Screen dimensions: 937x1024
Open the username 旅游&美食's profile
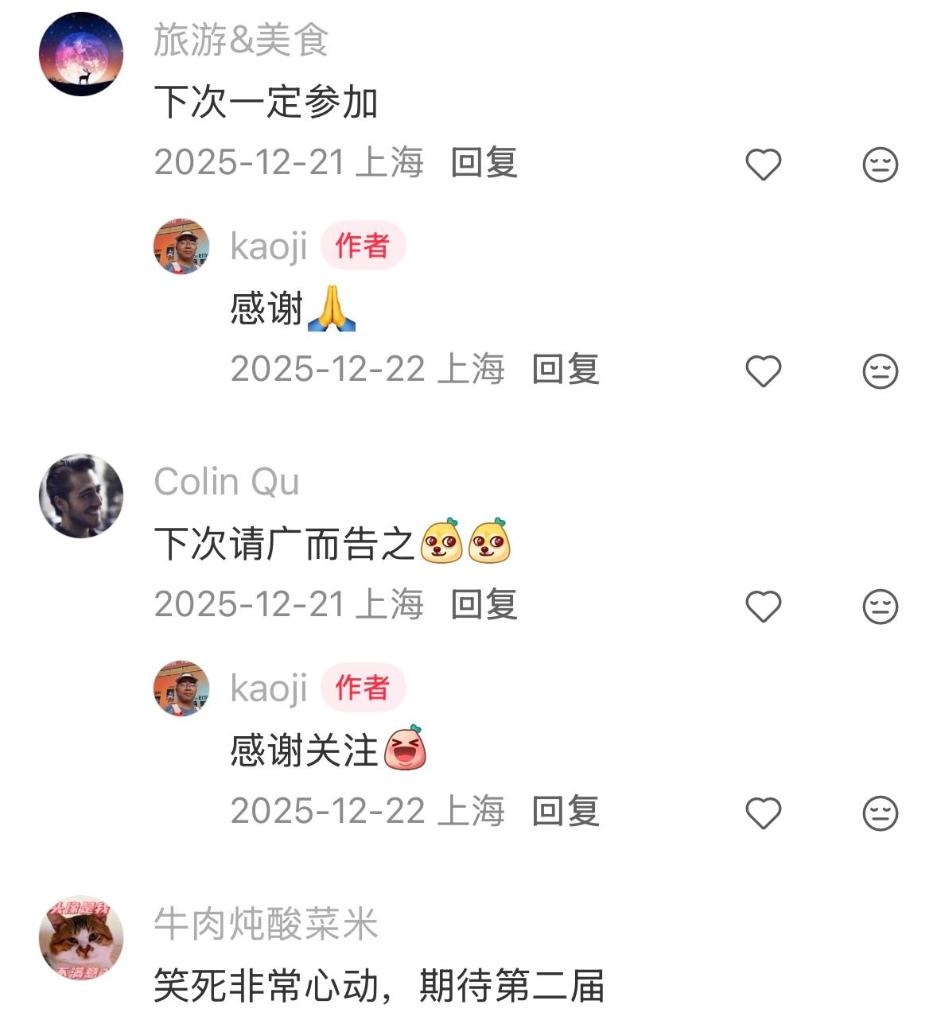pos(241,41)
